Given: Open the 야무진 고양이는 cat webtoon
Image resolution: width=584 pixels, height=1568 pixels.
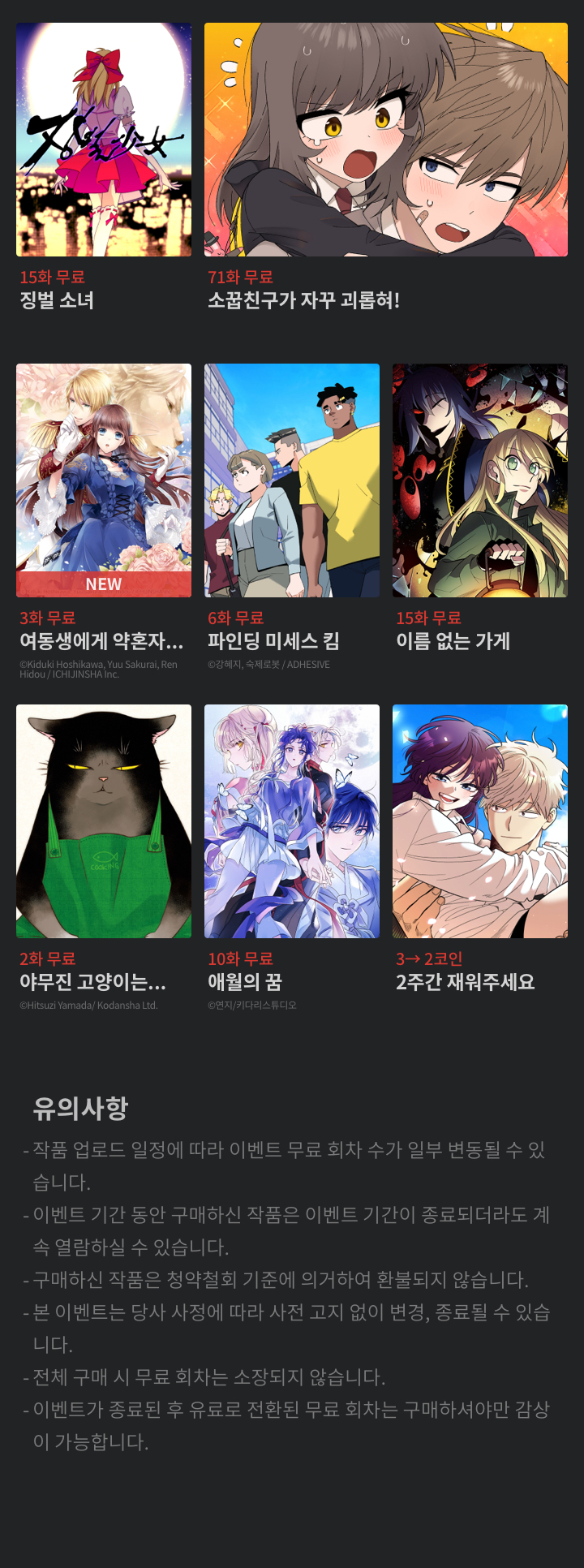Looking at the screenshot, I should pos(104,821).
